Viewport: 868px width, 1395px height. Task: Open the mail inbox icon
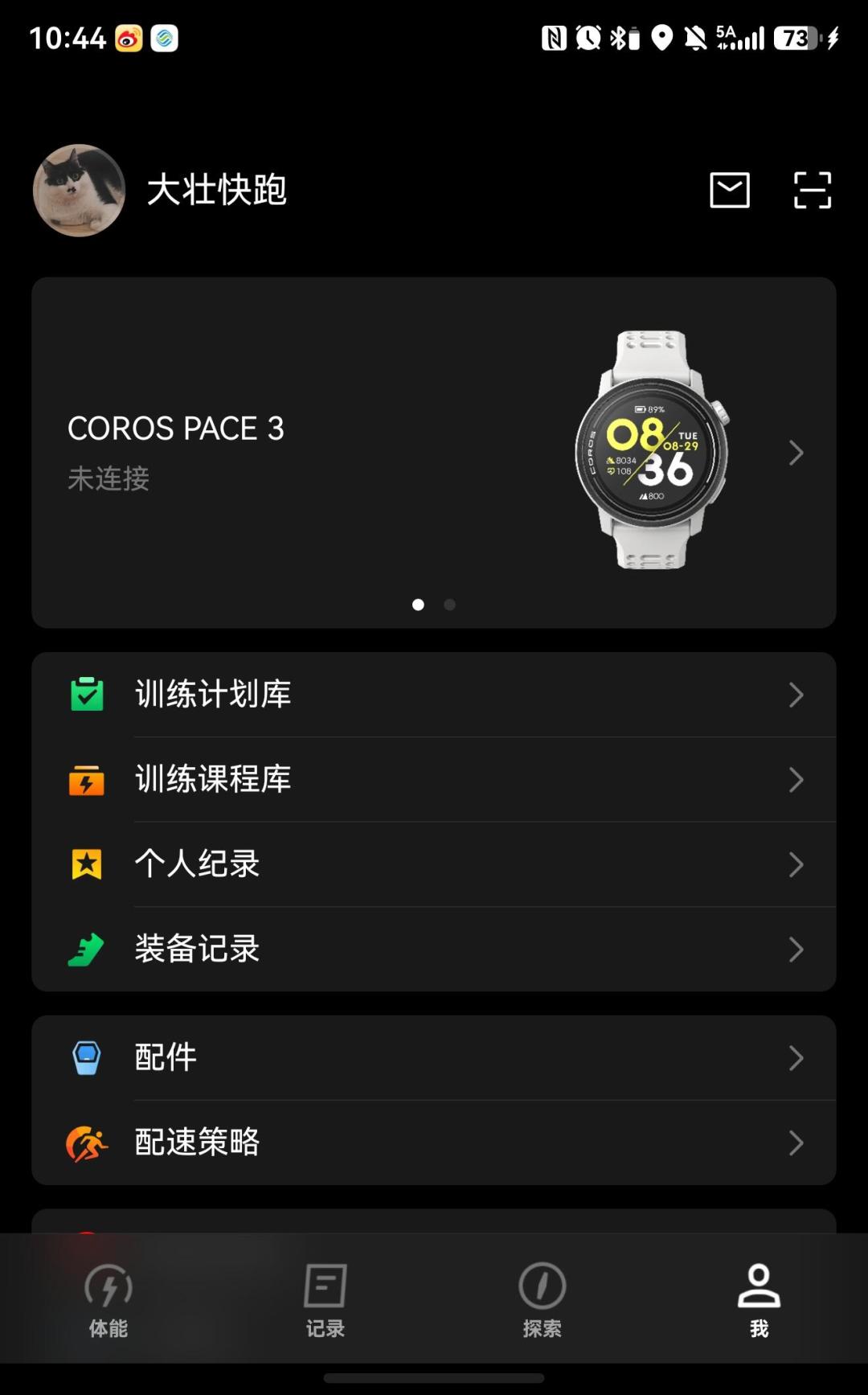coord(730,191)
